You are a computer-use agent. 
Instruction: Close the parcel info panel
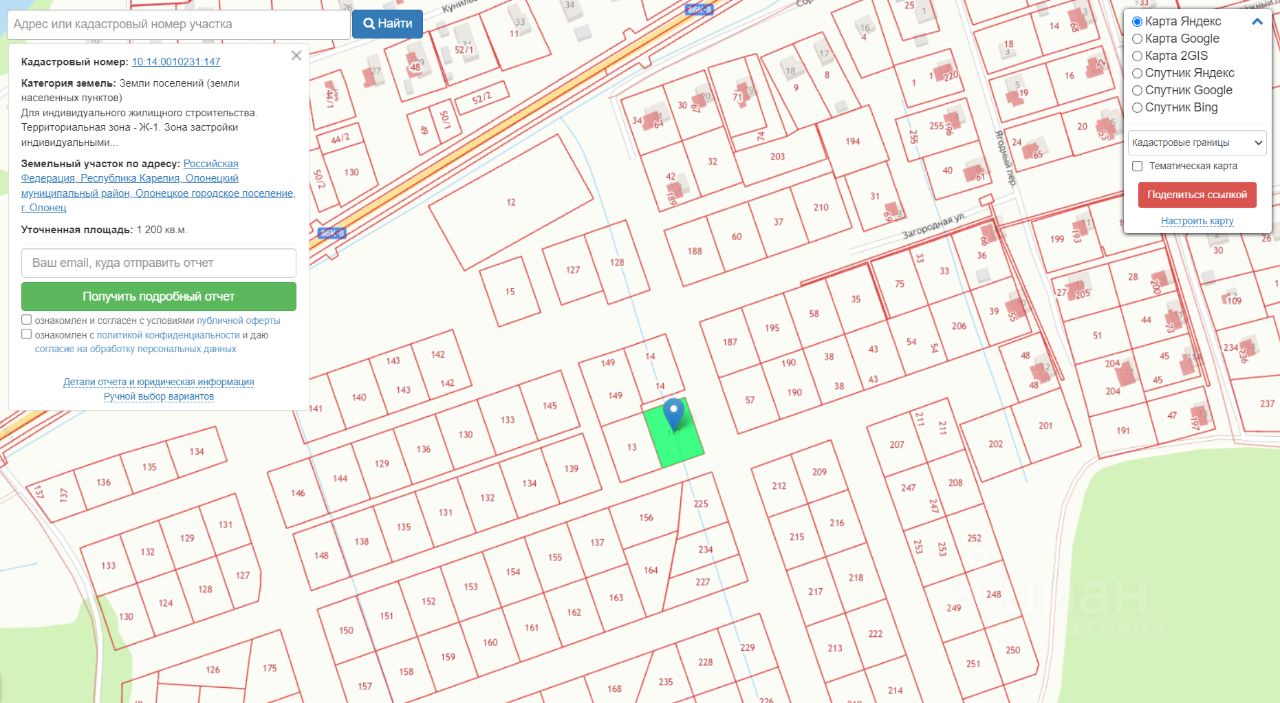click(x=296, y=56)
